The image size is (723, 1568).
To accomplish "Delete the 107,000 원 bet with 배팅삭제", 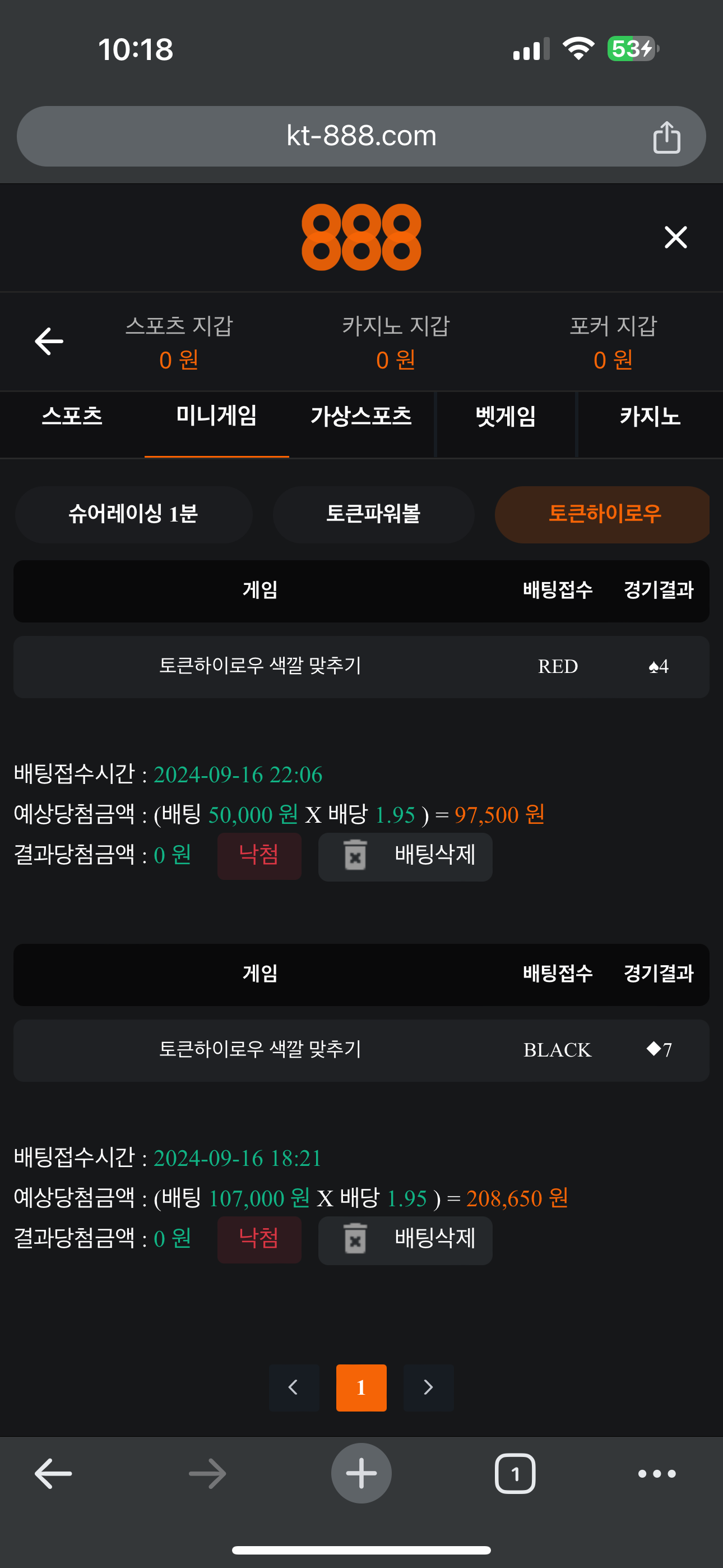I will click(405, 1239).
